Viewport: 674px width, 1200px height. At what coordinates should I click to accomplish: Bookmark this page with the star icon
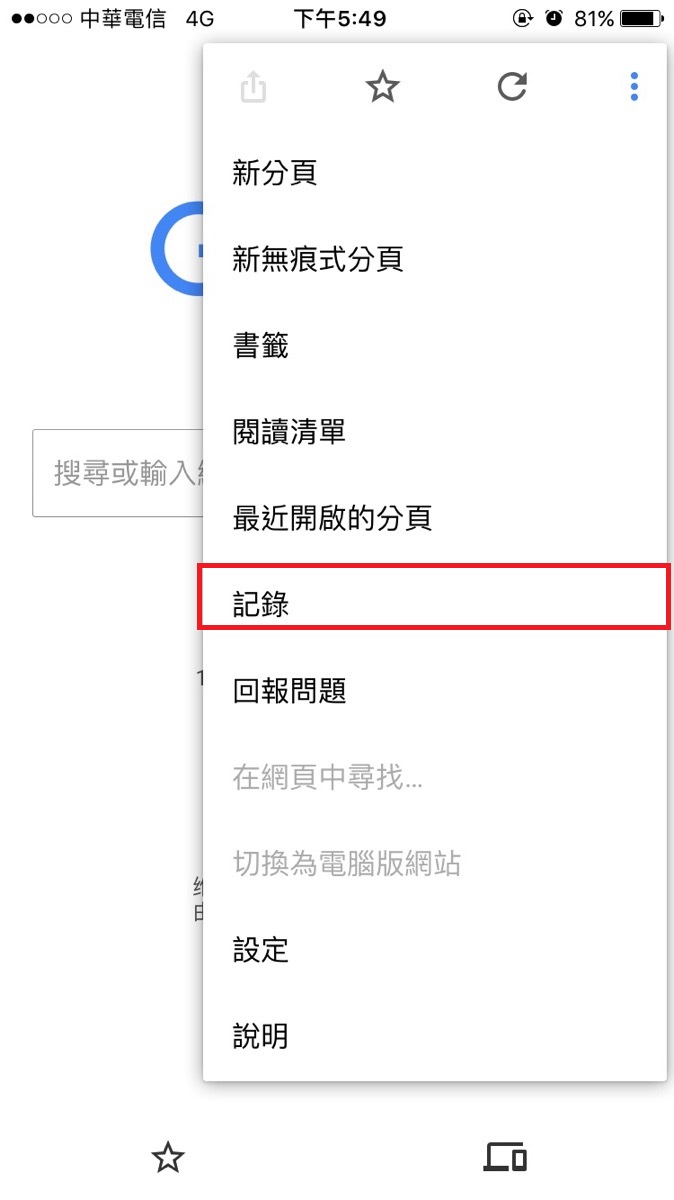pos(382,88)
